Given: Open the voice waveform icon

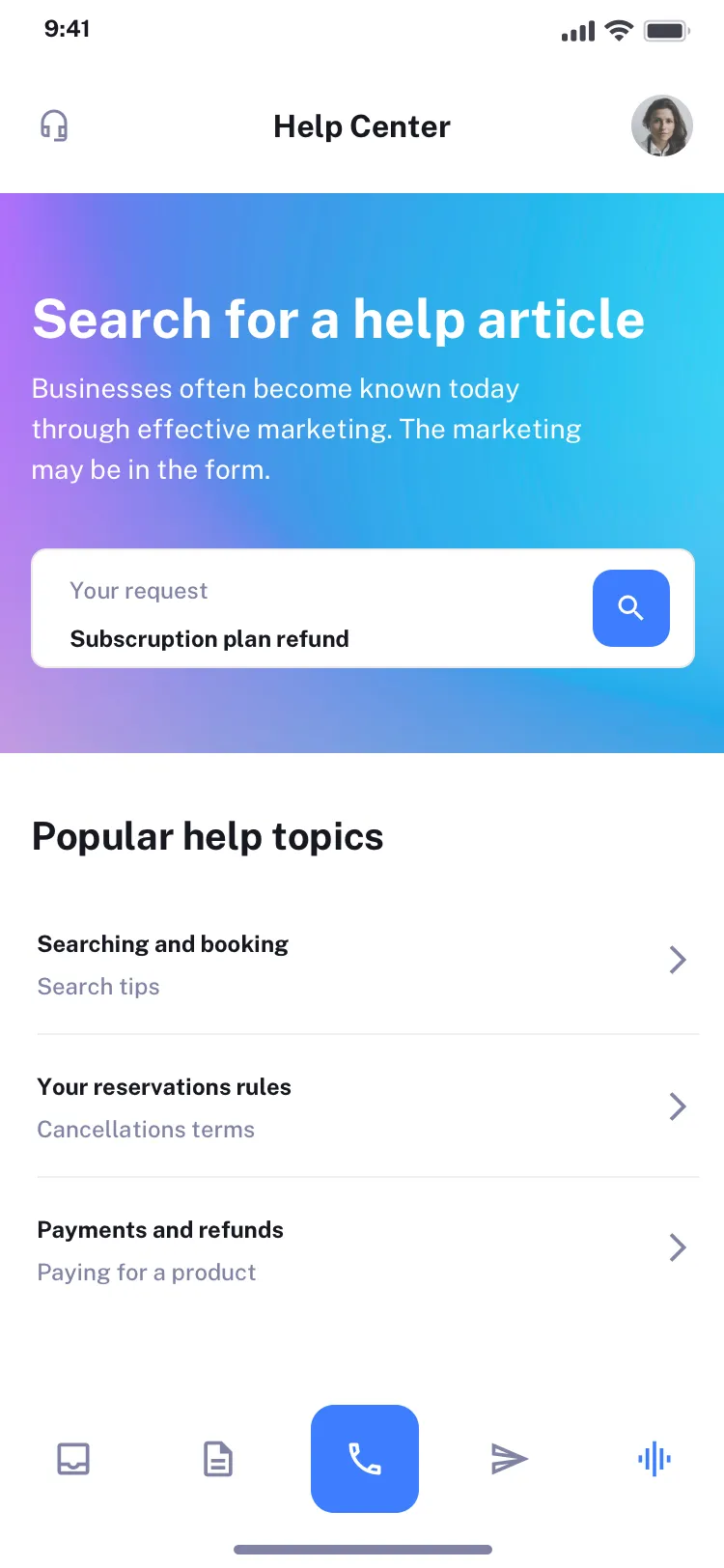Looking at the screenshot, I should pyautogui.click(x=654, y=1459).
